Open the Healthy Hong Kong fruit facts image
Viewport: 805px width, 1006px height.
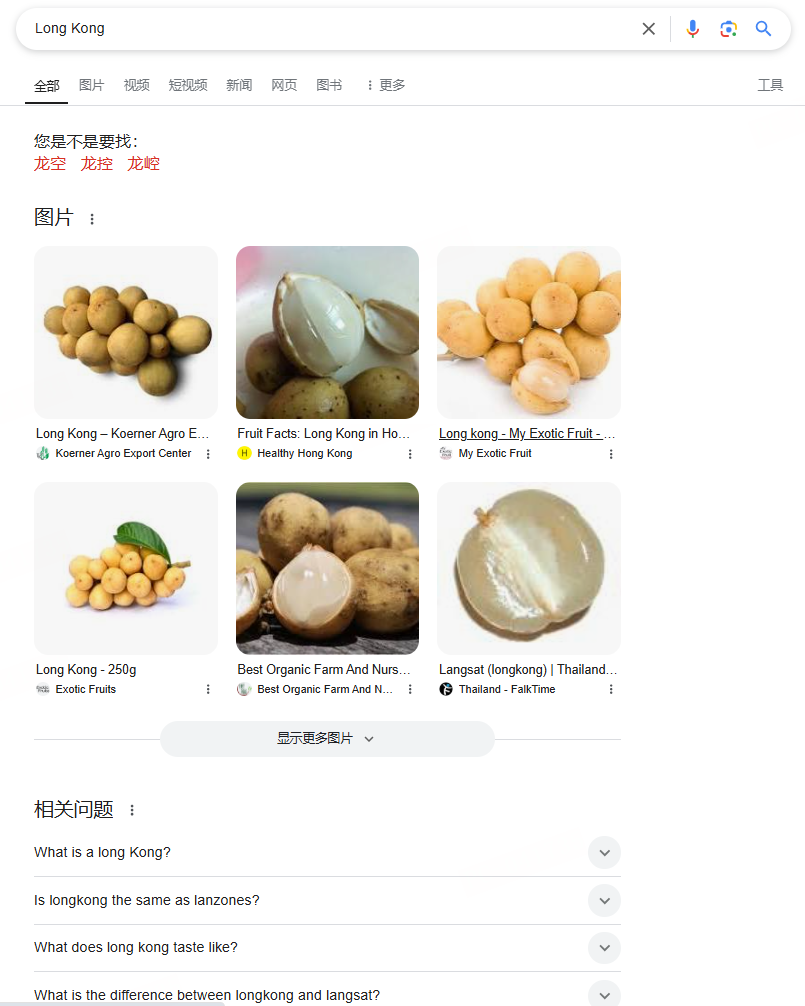tap(327, 332)
